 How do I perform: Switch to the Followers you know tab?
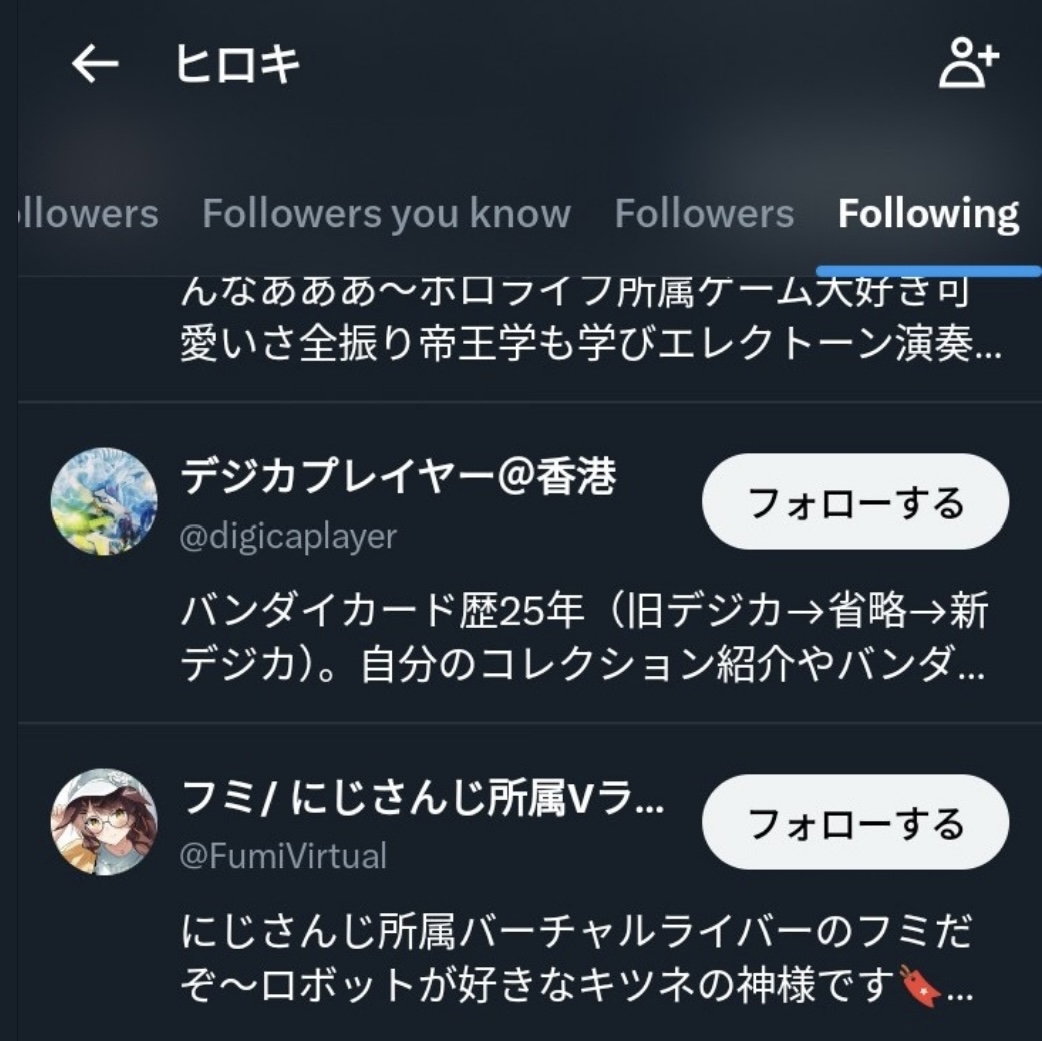click(386, 214)
